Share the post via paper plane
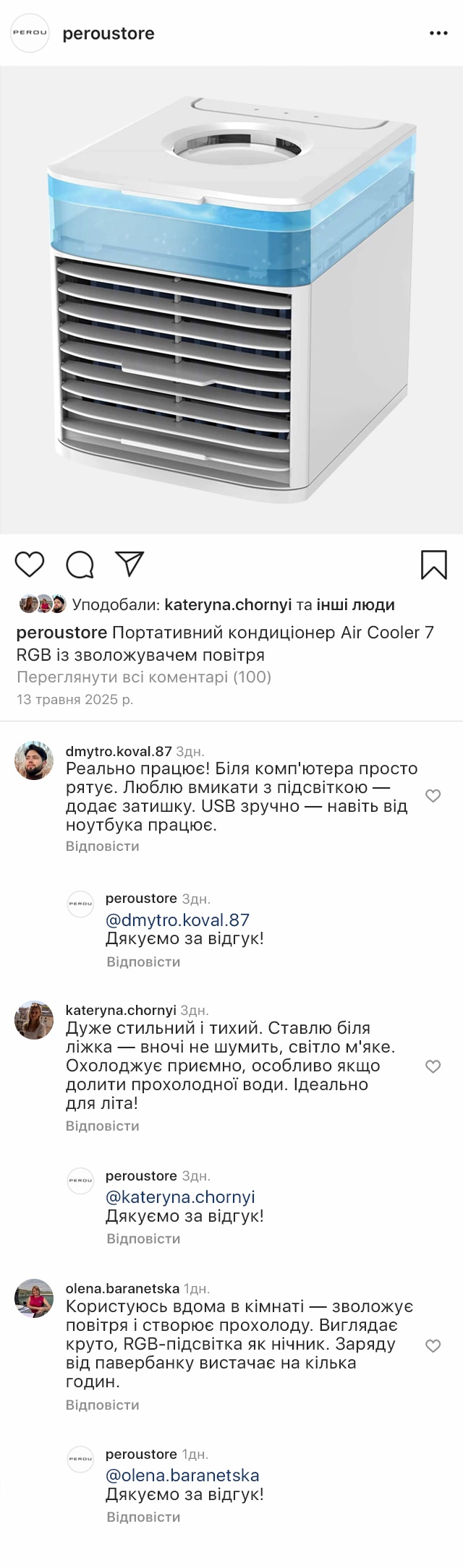 [x=130, y=565]
